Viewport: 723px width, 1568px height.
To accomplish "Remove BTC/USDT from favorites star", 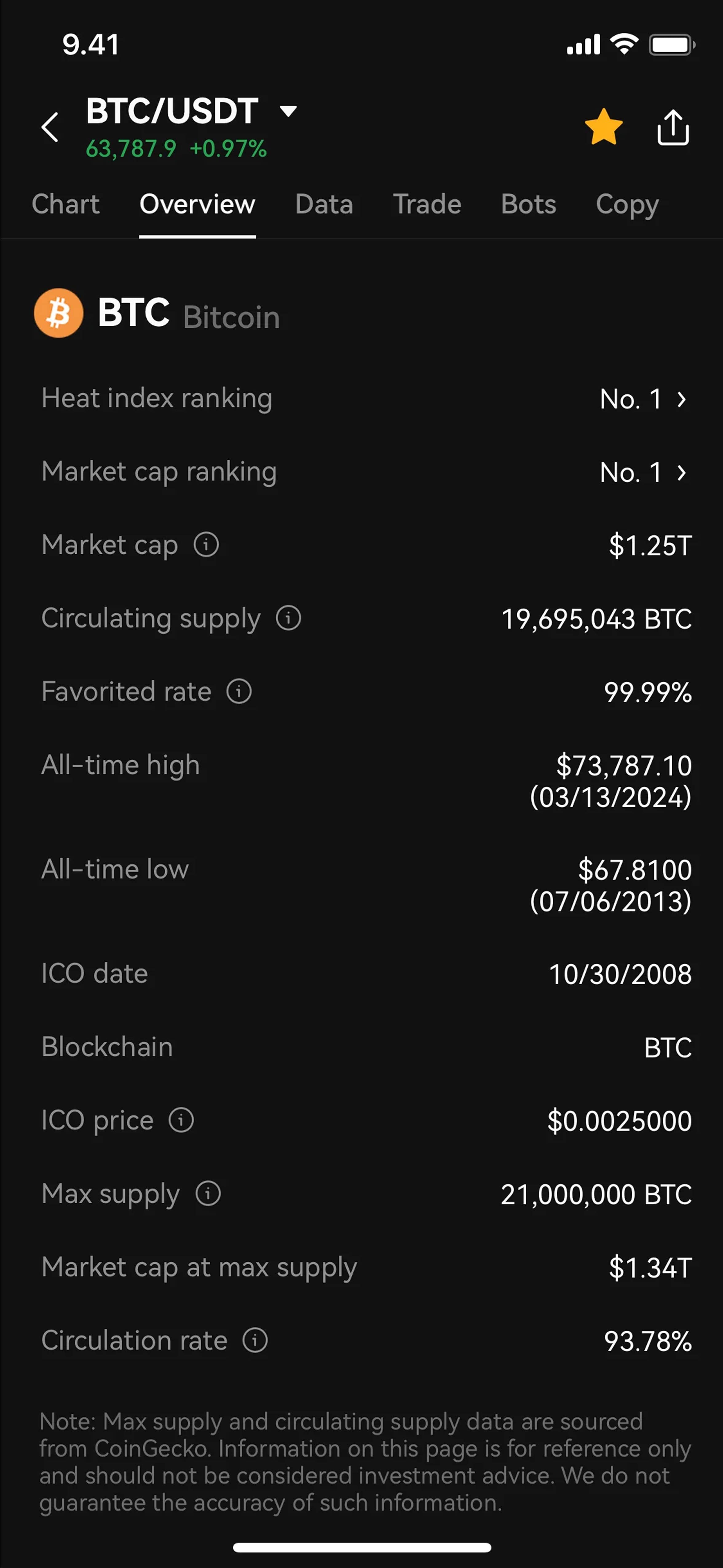I will point(604,127).
